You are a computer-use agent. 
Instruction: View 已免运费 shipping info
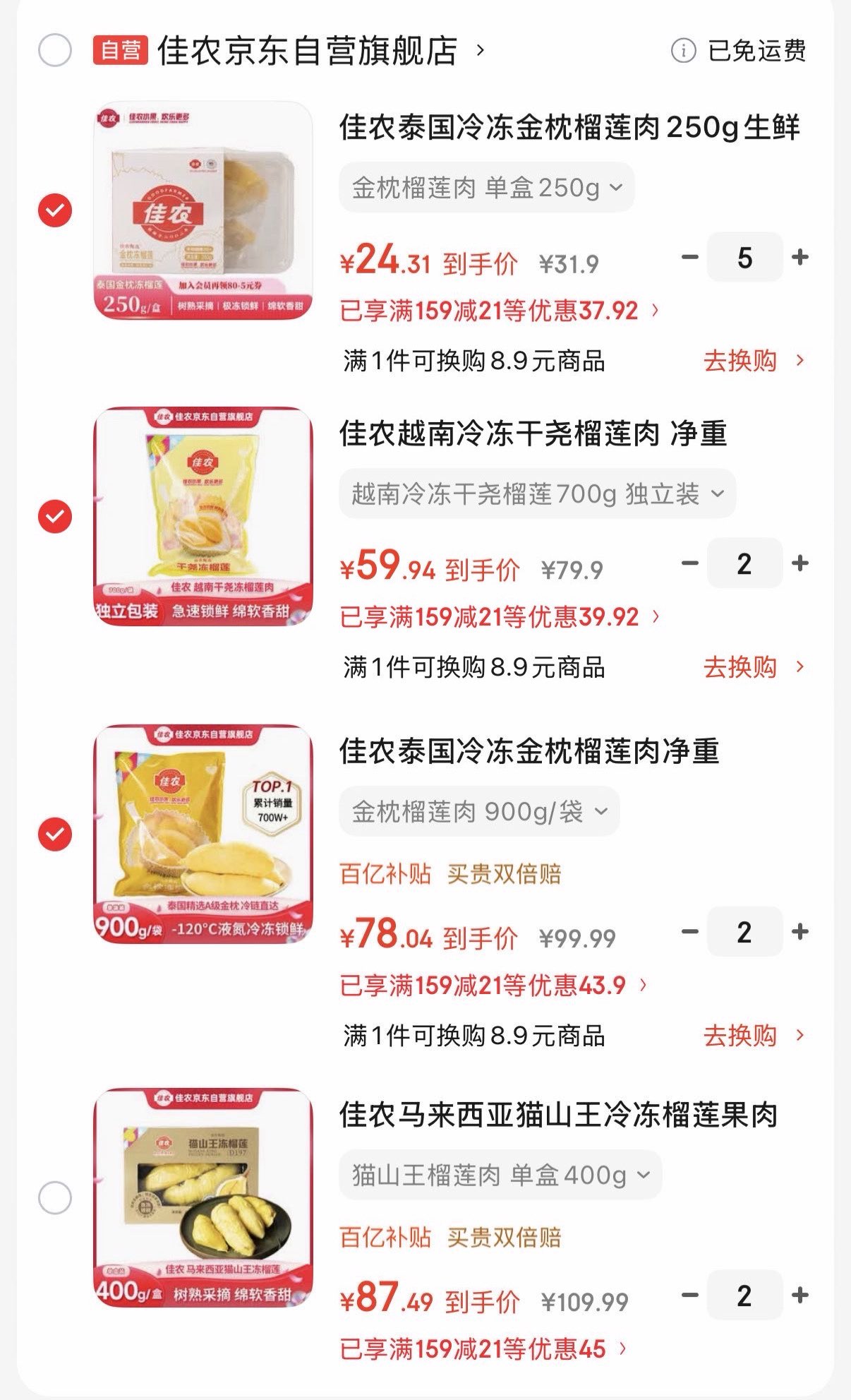(x=739, y=51)
